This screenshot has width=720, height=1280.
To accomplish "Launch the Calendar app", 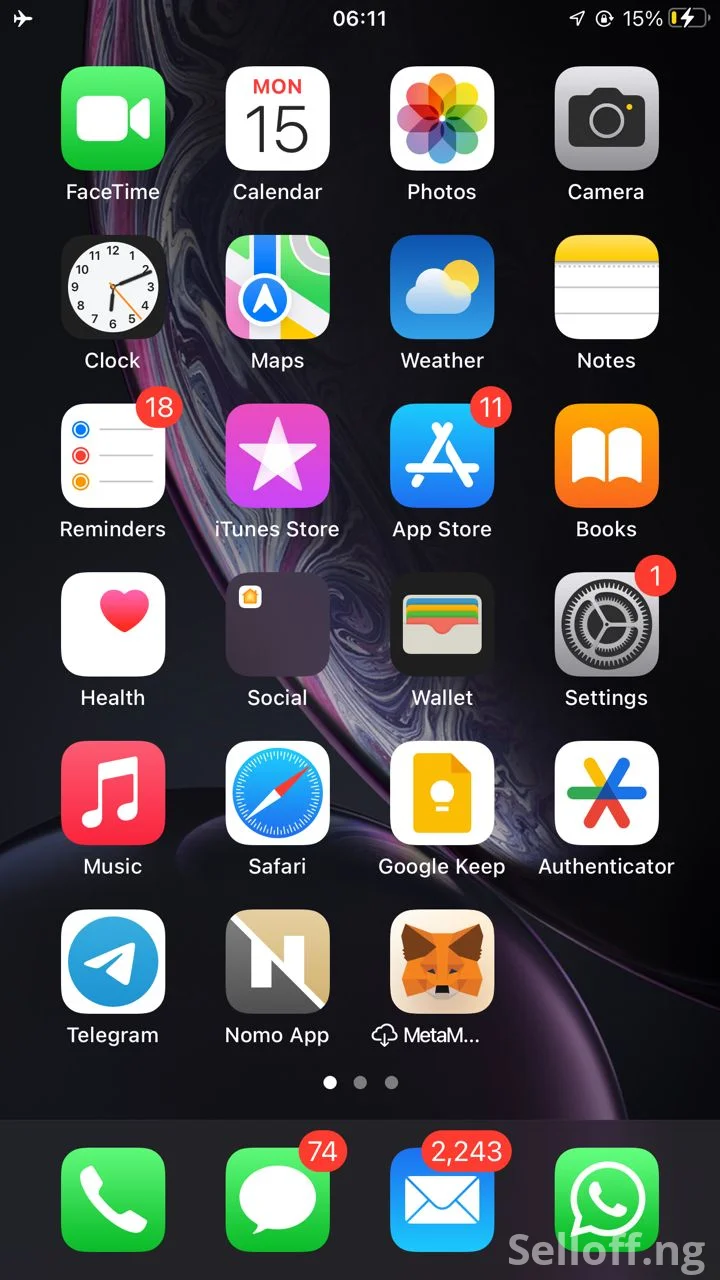I will (x=277, y=119).
